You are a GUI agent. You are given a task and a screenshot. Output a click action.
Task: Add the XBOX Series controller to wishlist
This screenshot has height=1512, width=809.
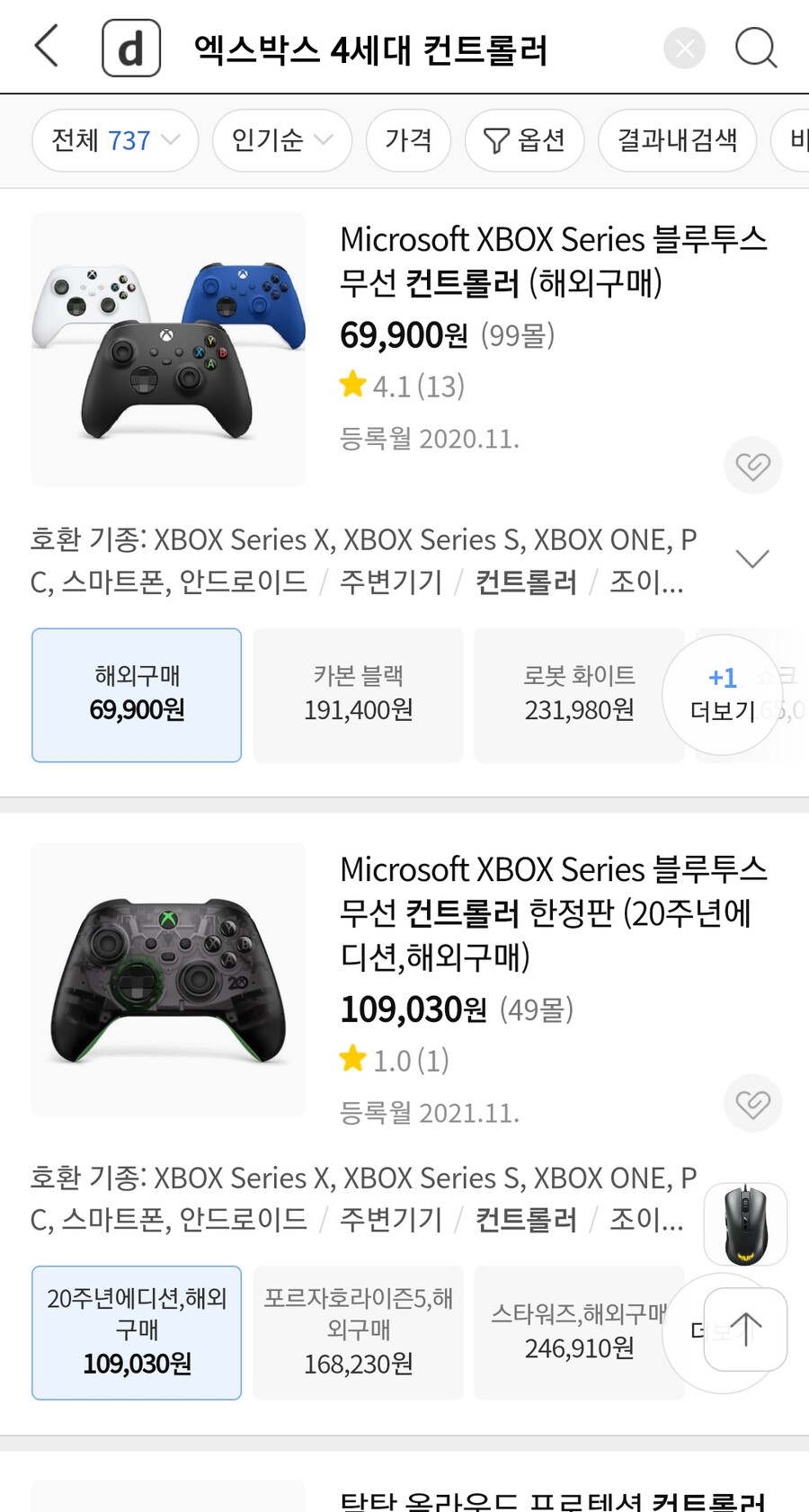click(753, 466)
